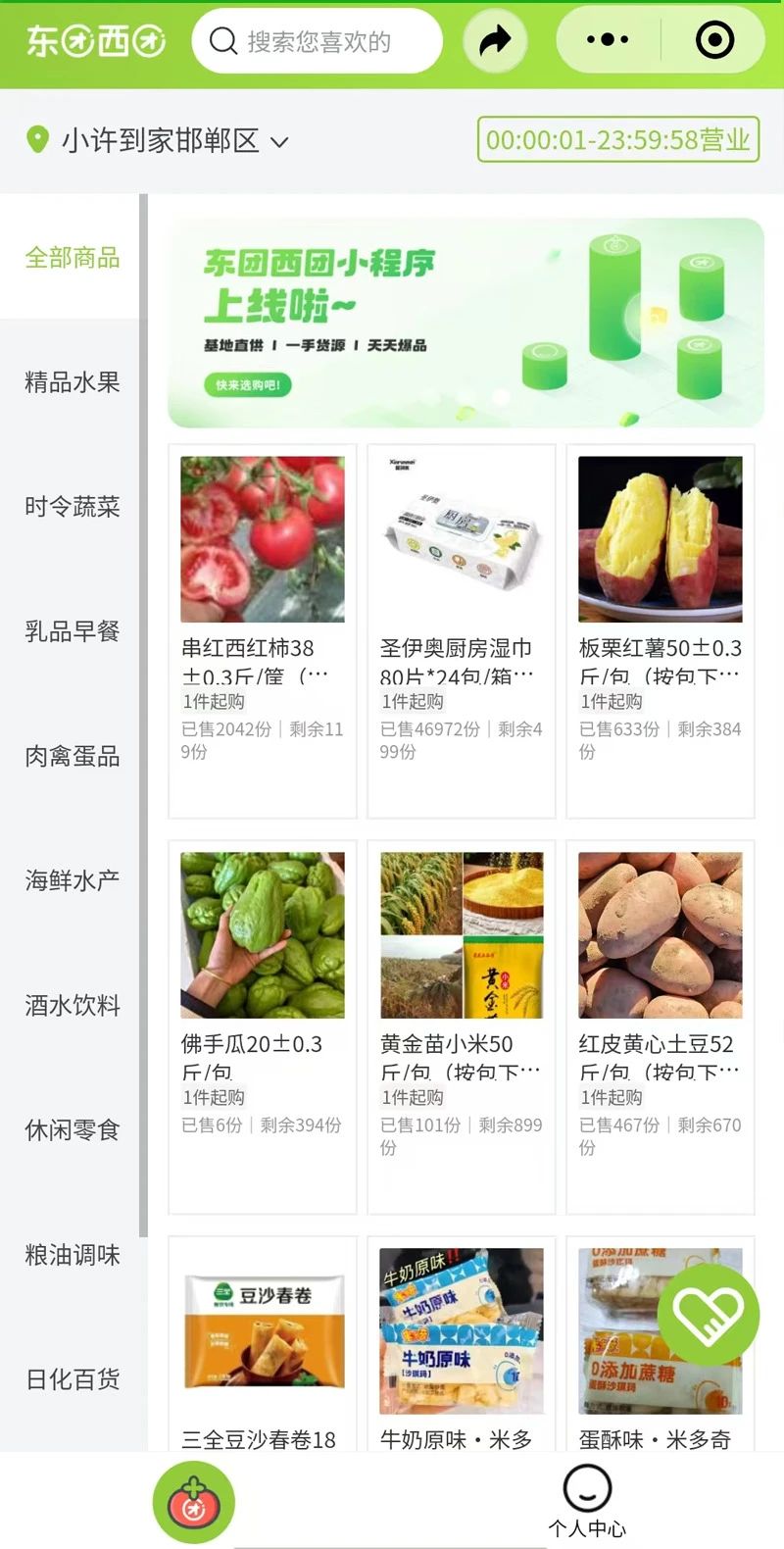Open the 板栗红薯 product card
784x1549 pixels.
(x=661, y=631)
